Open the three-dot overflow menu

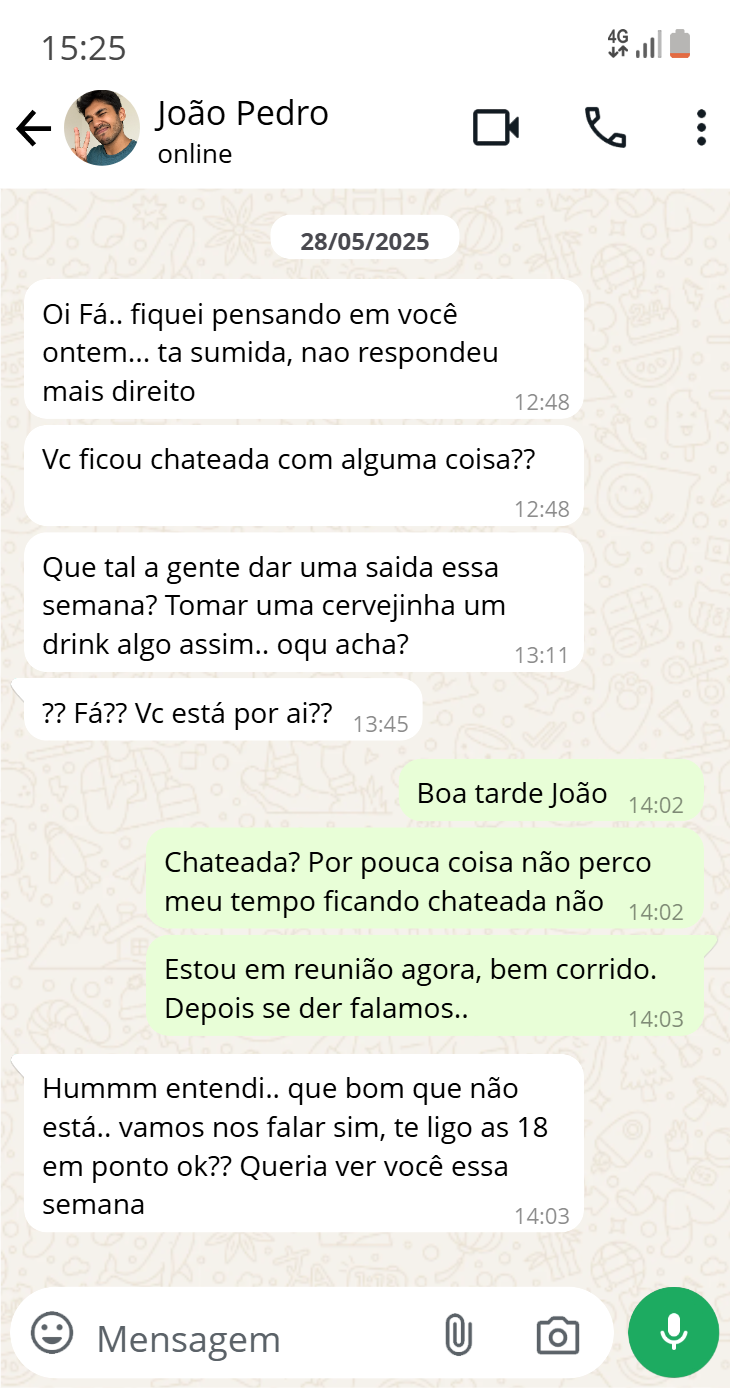[x=700, y=127]
